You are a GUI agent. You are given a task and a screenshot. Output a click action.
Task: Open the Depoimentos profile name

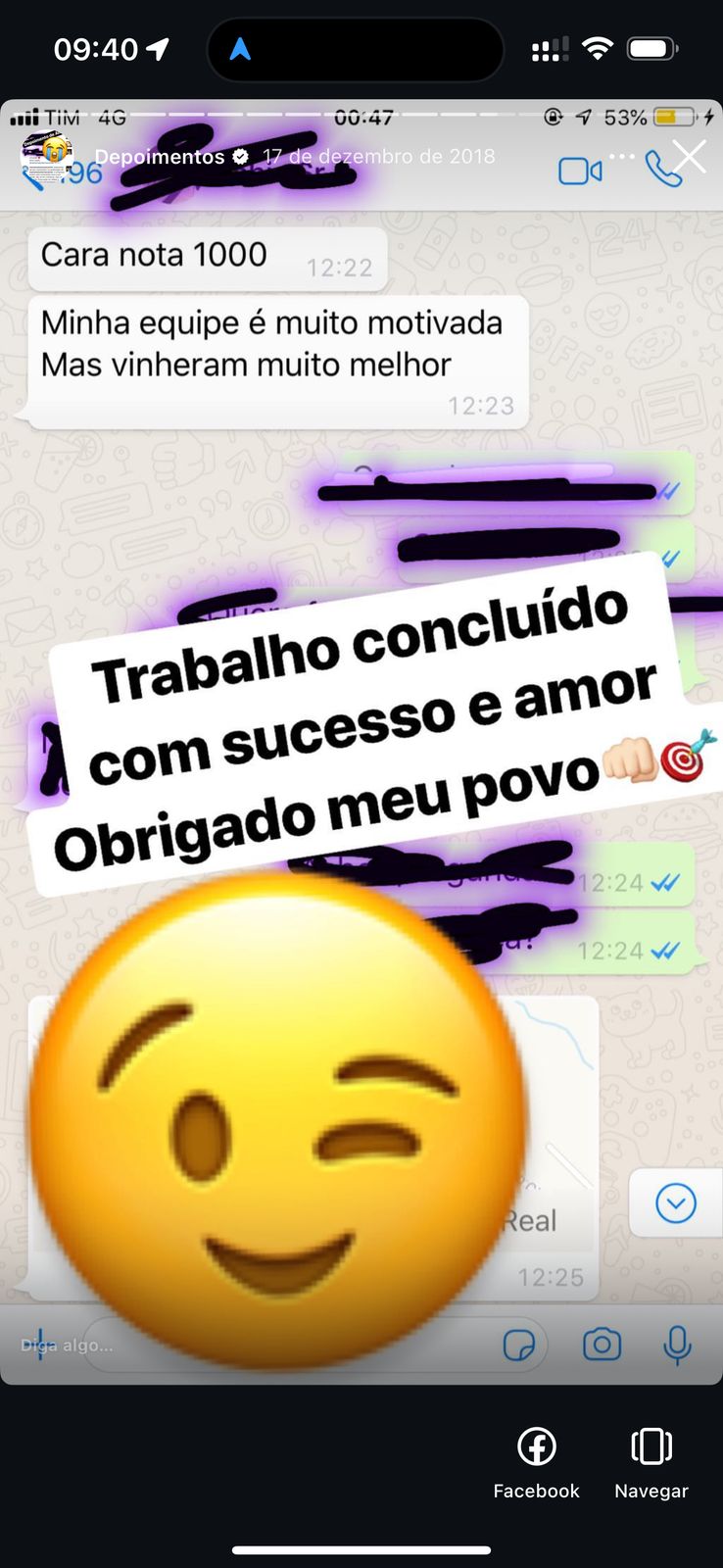160,157
